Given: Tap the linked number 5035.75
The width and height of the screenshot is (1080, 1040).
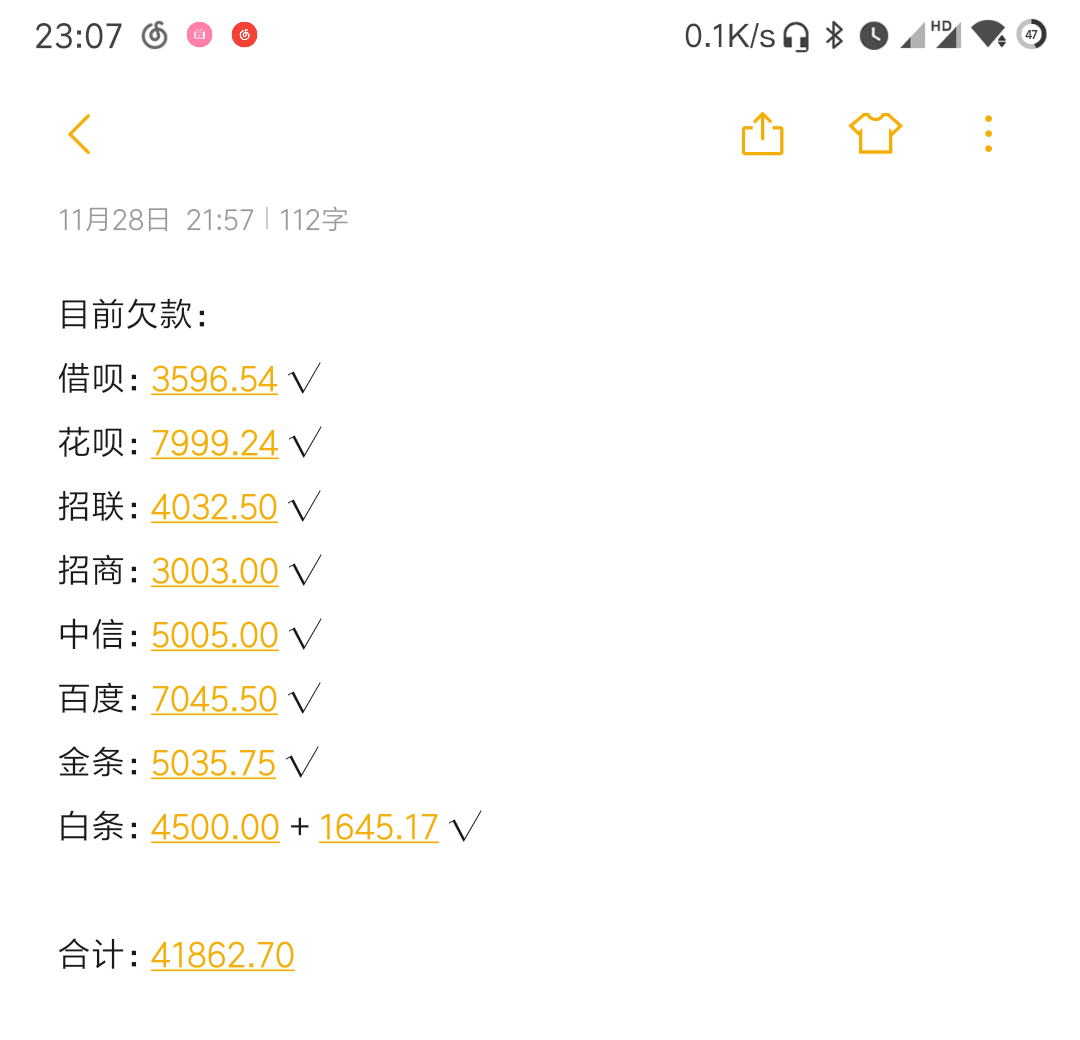Looking at the screenshot, I should click(213, 764).
